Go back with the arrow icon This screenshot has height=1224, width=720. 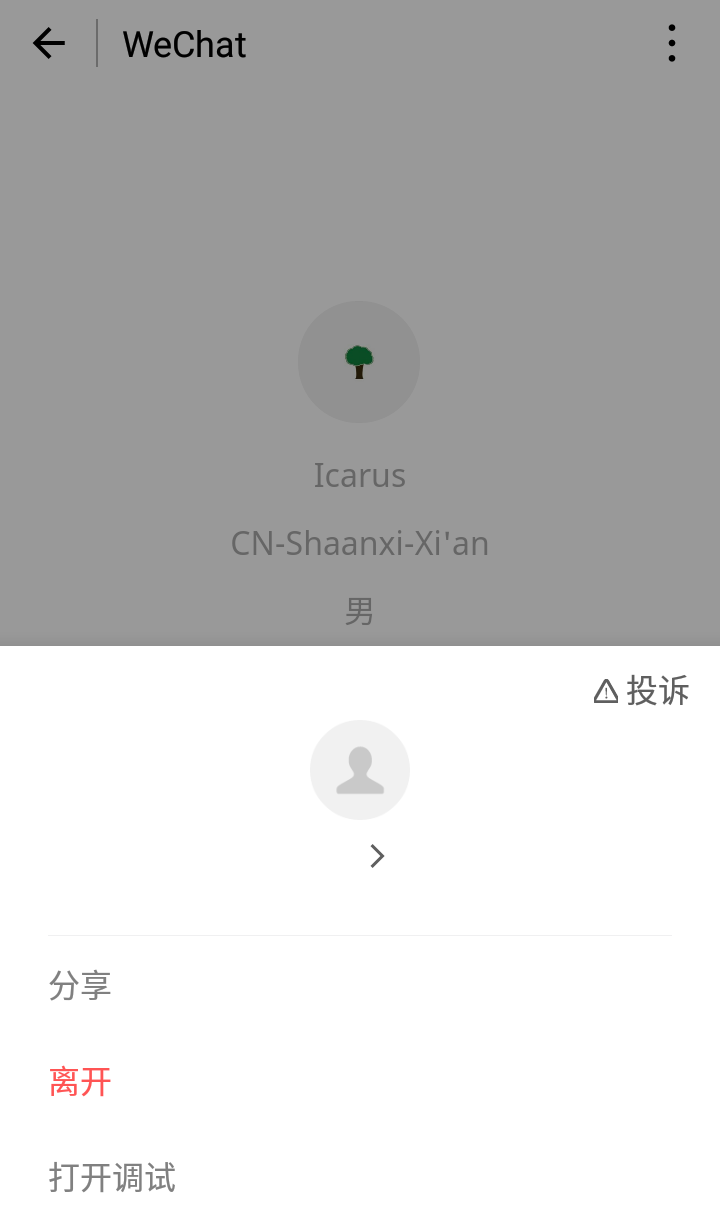pyautogui.click(x=48, y=44)
